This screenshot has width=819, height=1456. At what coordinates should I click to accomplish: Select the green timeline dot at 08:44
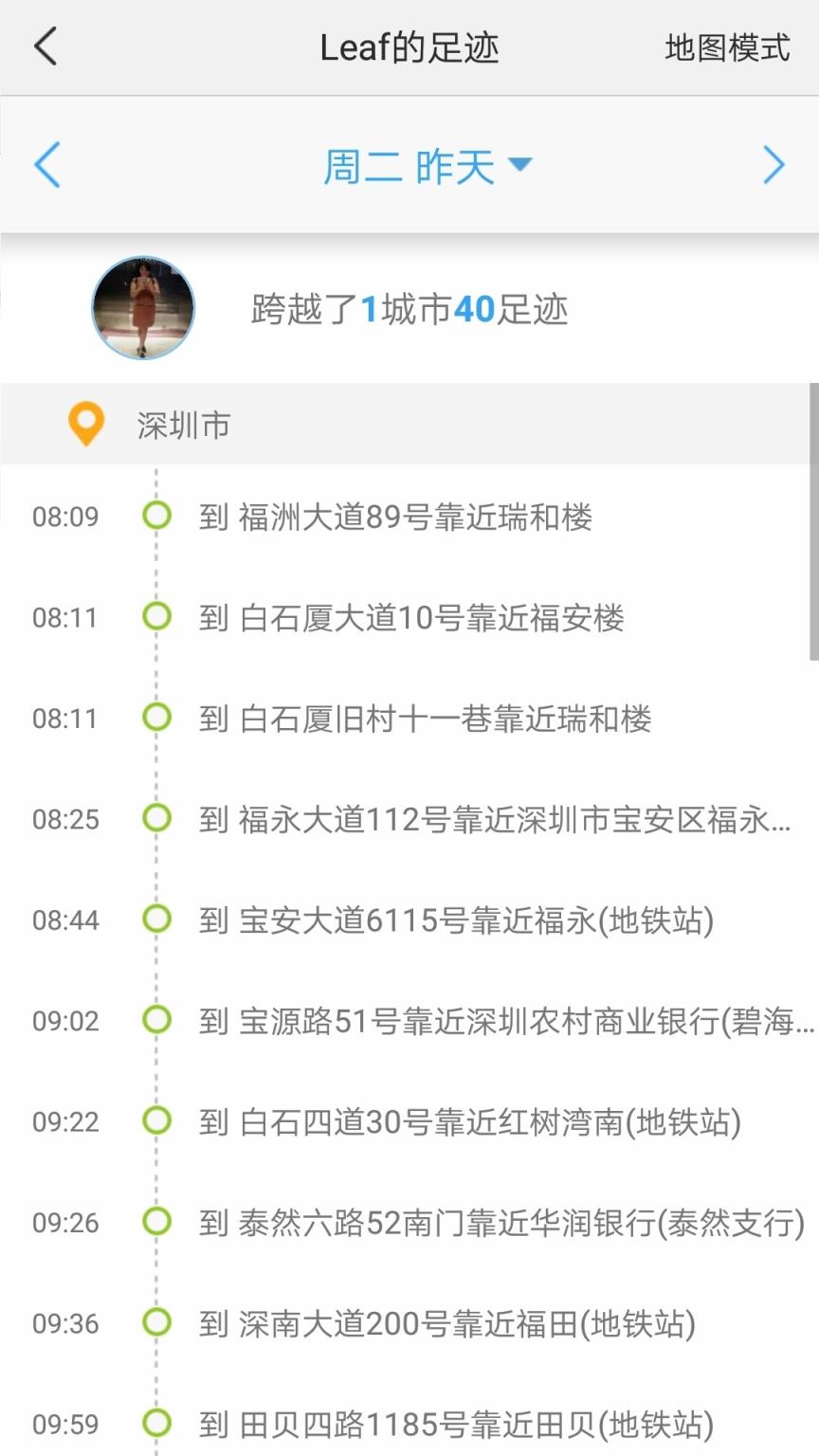point(157,919)
